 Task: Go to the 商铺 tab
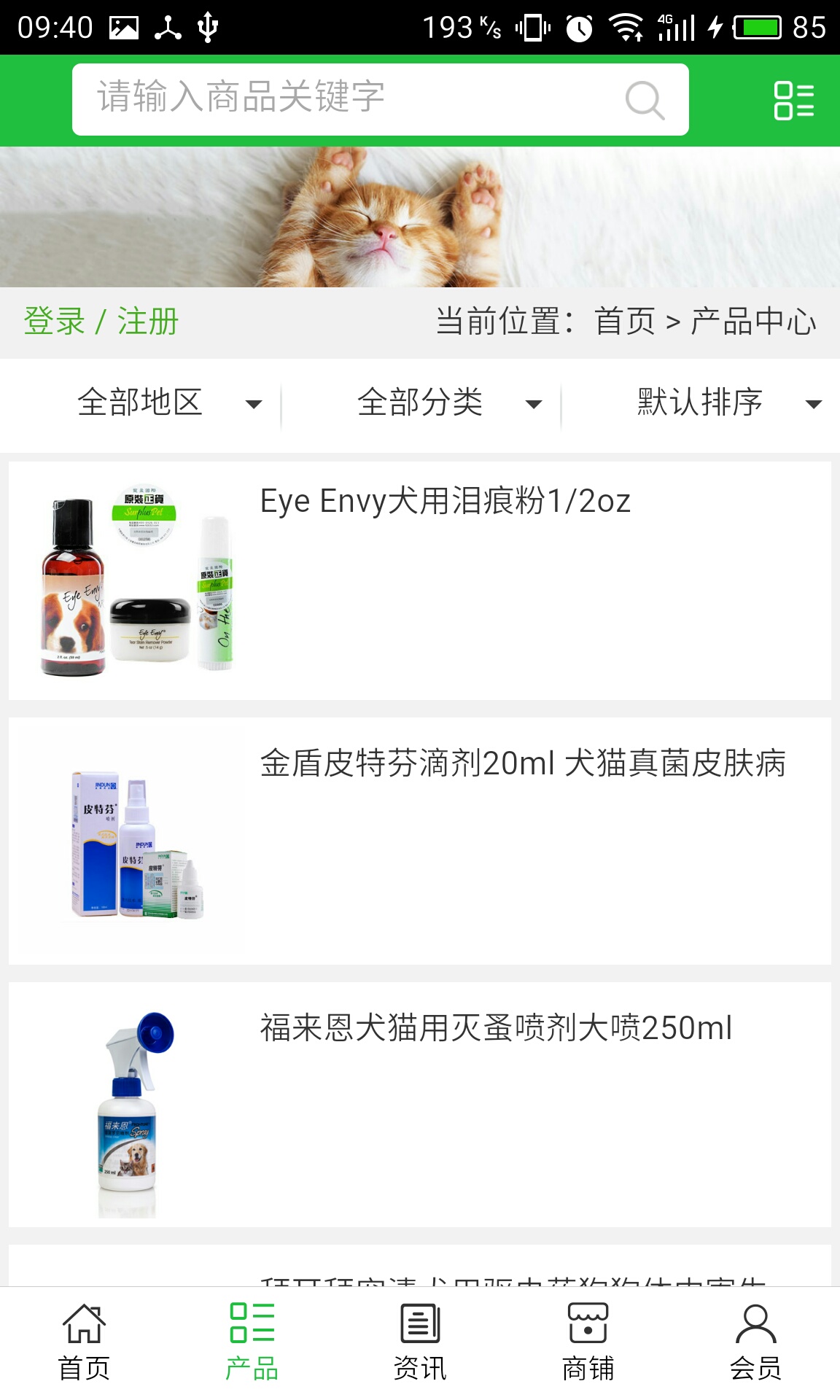(588, 1342)
